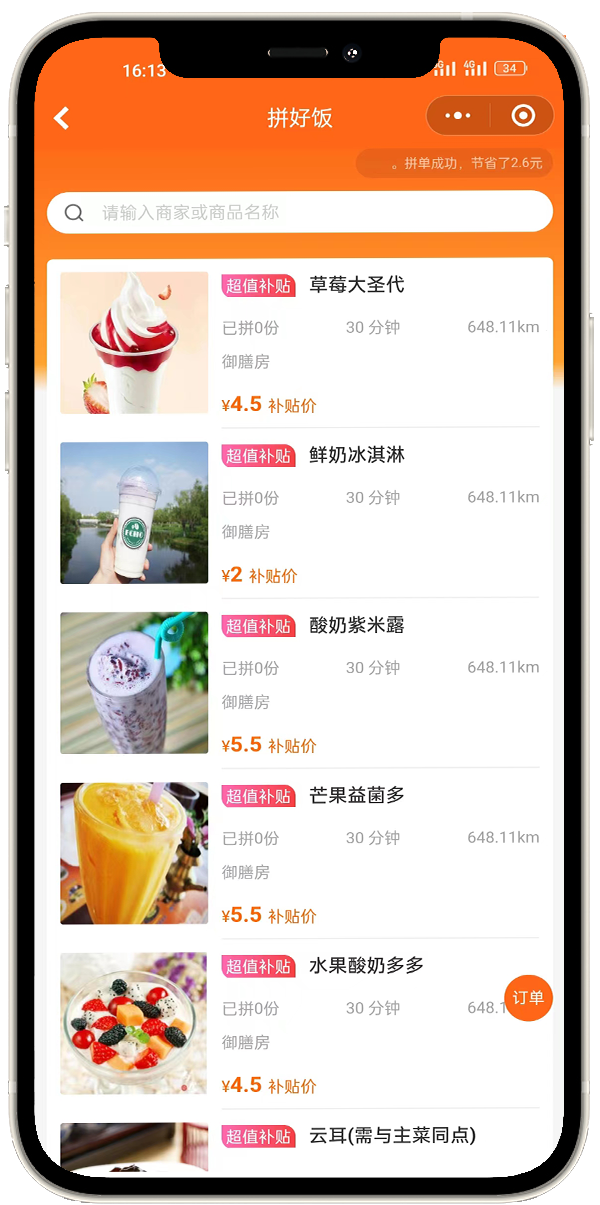The width and height of the screenshot is (600, 1205).
Task: Tap the search box for merchants or products
Action: 300,212
